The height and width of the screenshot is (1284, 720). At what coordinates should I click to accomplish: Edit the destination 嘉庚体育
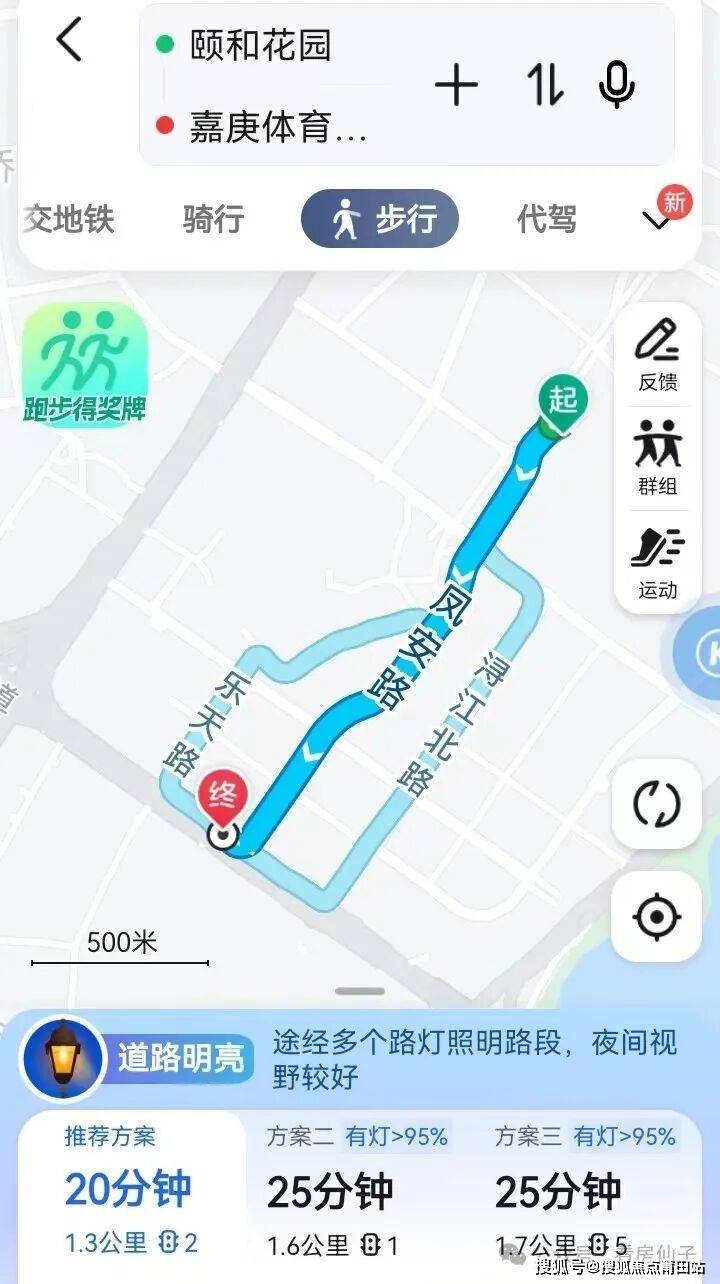tap(277, 128)
